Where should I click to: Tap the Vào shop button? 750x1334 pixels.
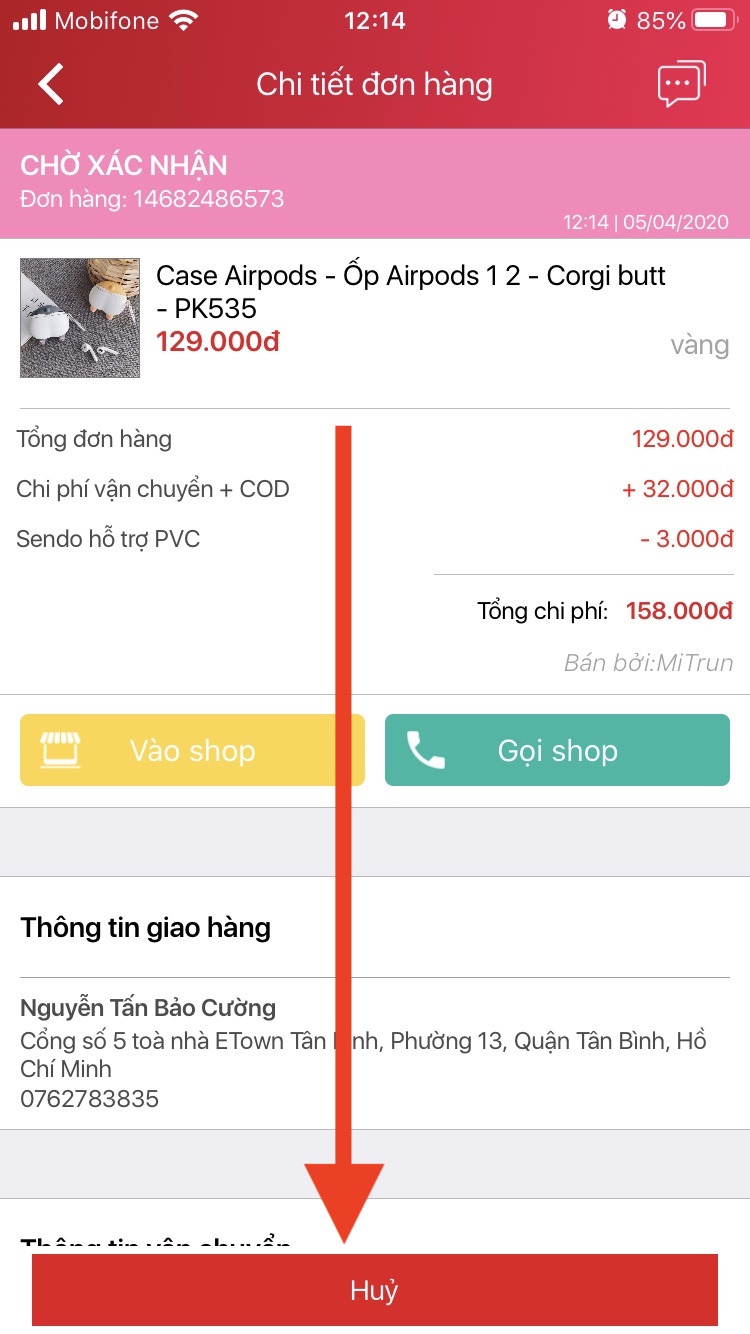click(192, 750)
